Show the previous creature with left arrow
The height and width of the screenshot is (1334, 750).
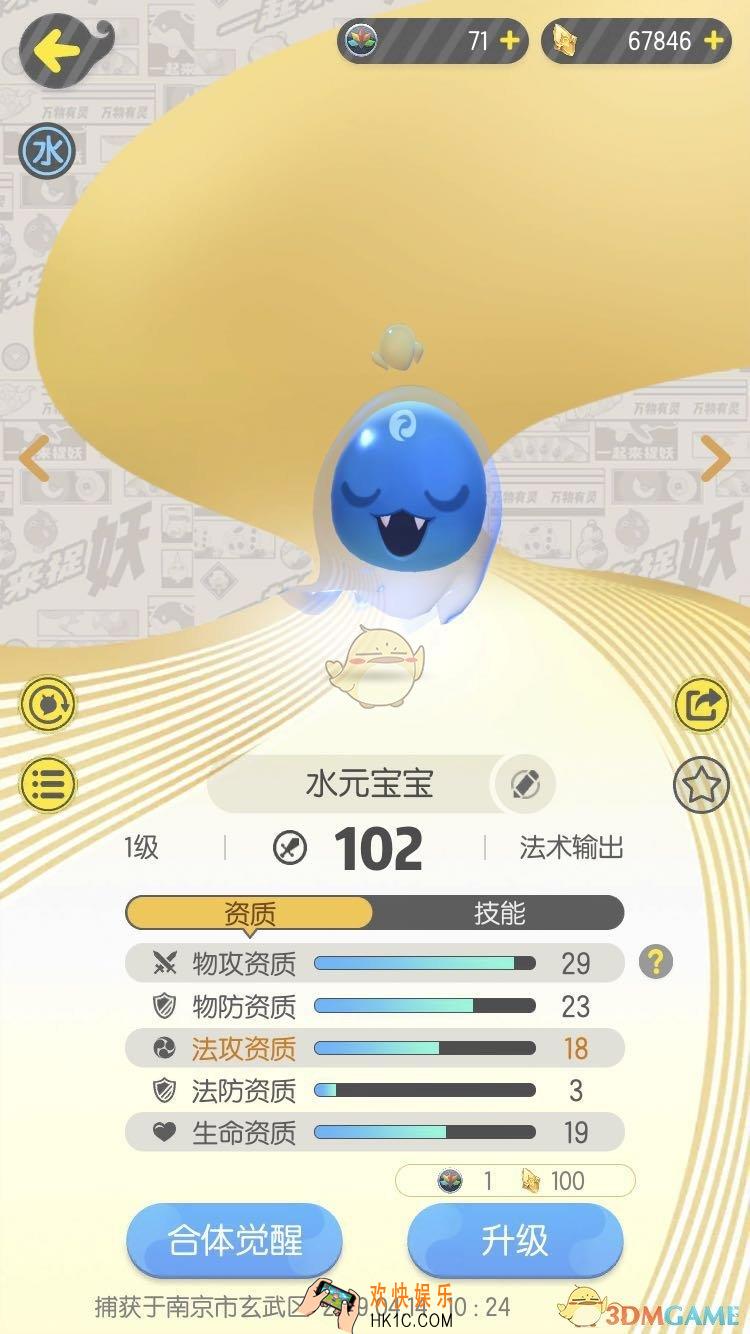[x=34, y=459]
